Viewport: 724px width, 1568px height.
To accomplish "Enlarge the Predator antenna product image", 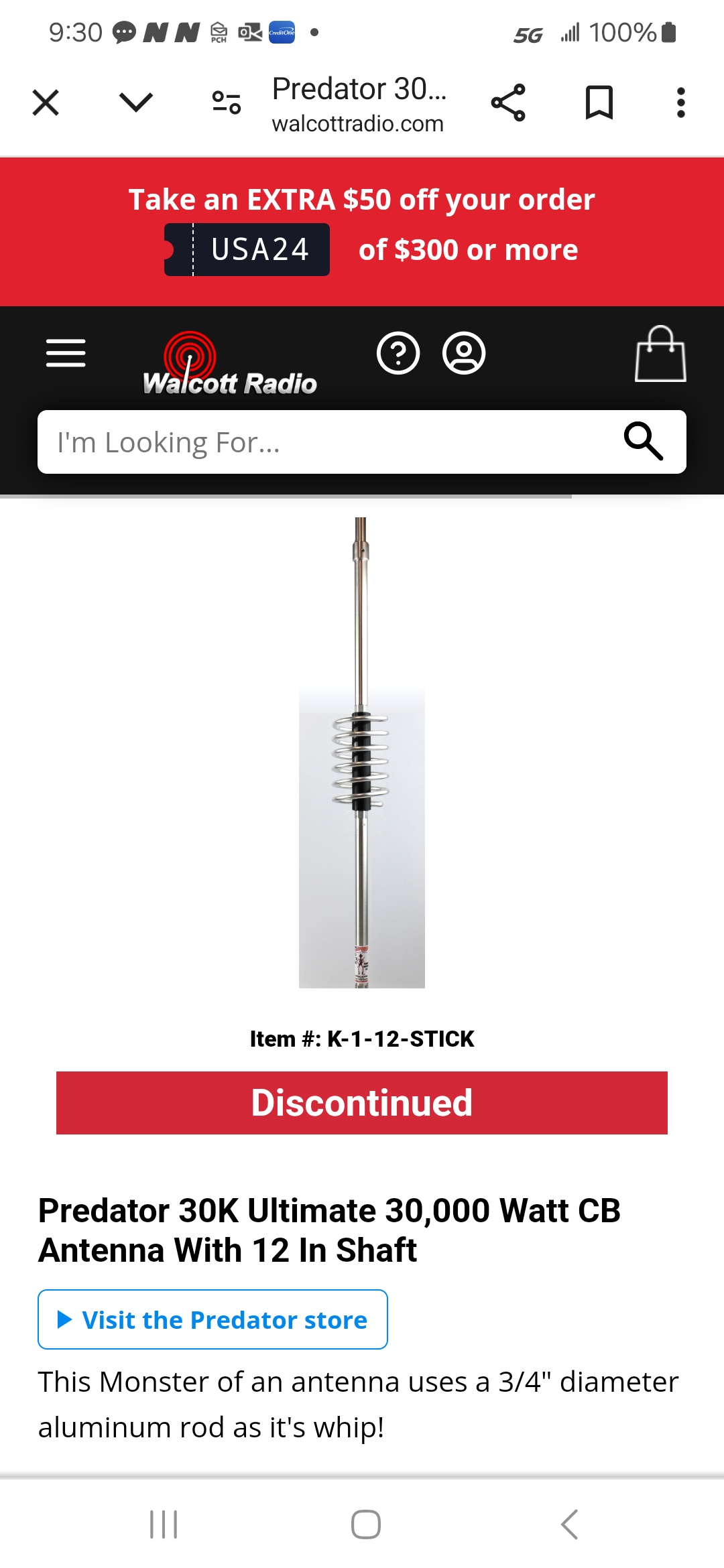I will click(362, 753).
